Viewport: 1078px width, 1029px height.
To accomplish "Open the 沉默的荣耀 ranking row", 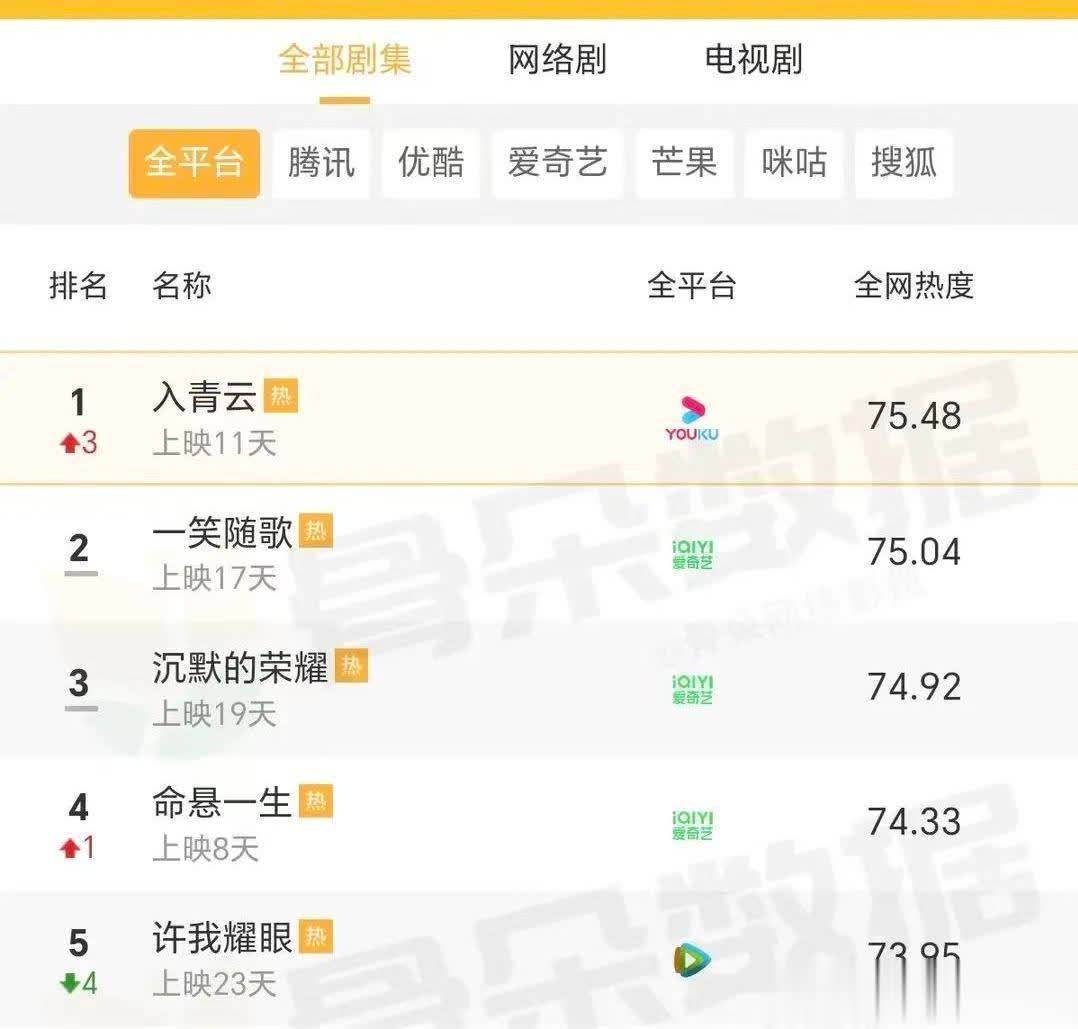I will point(240,669).
